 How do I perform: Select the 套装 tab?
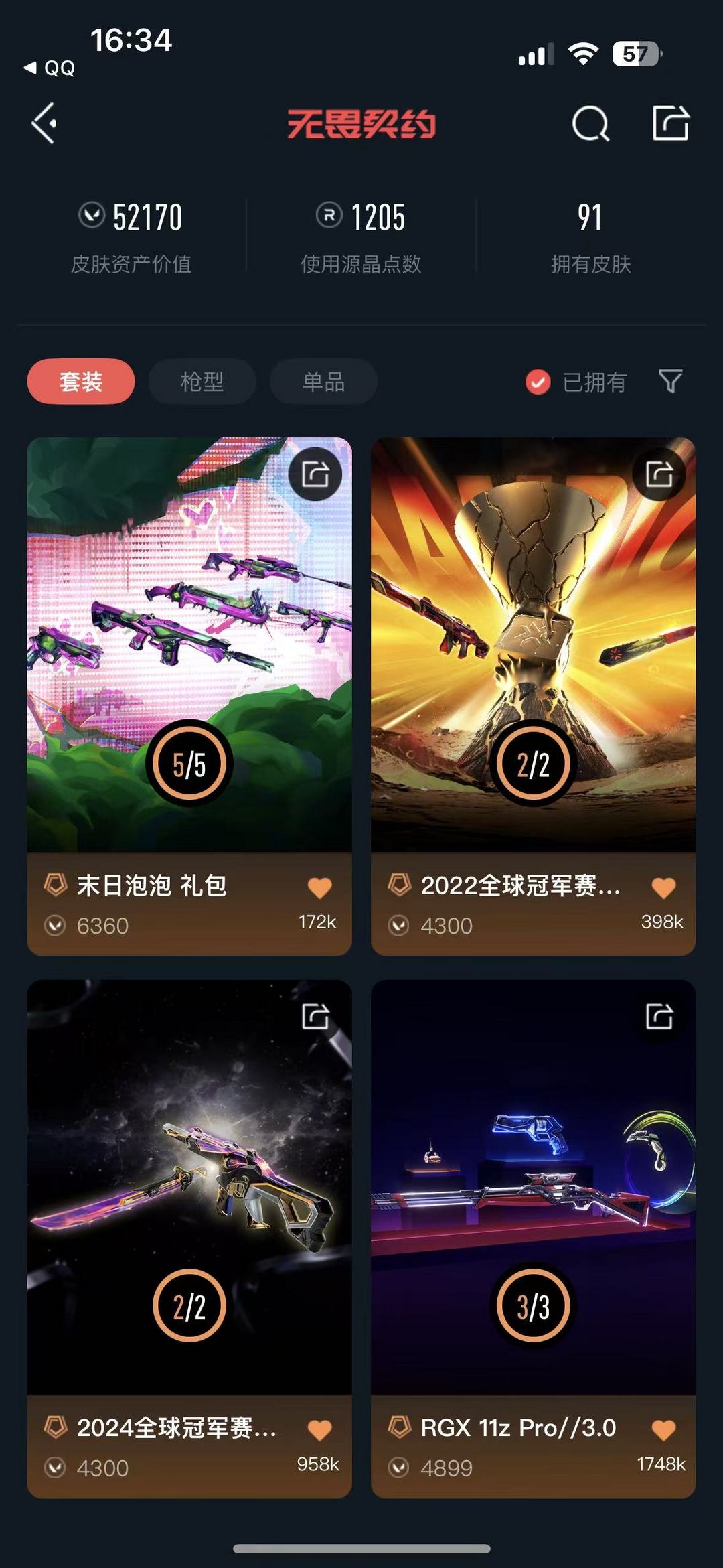point(81,382)
